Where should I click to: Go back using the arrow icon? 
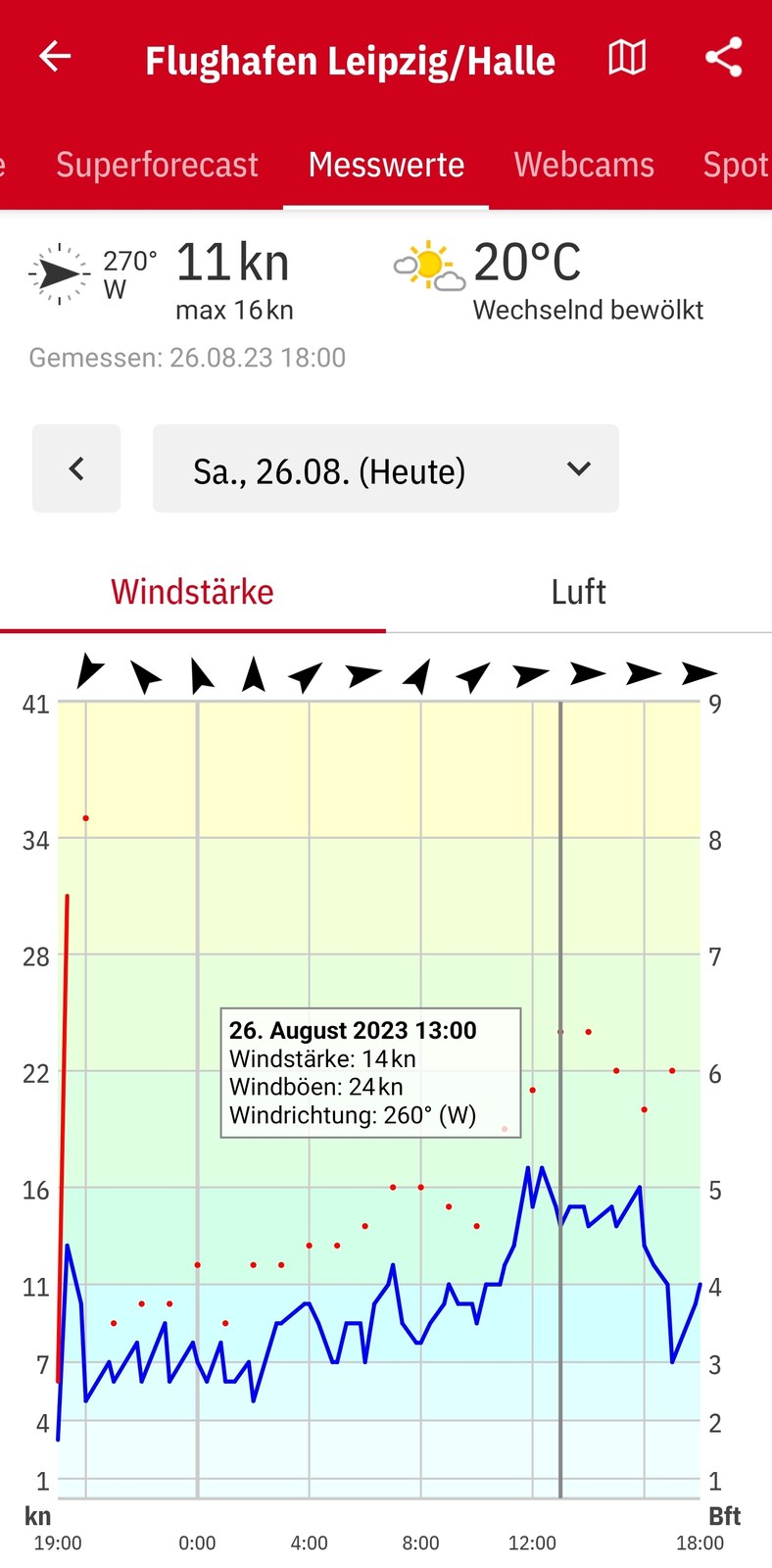[x=55, y=58]
